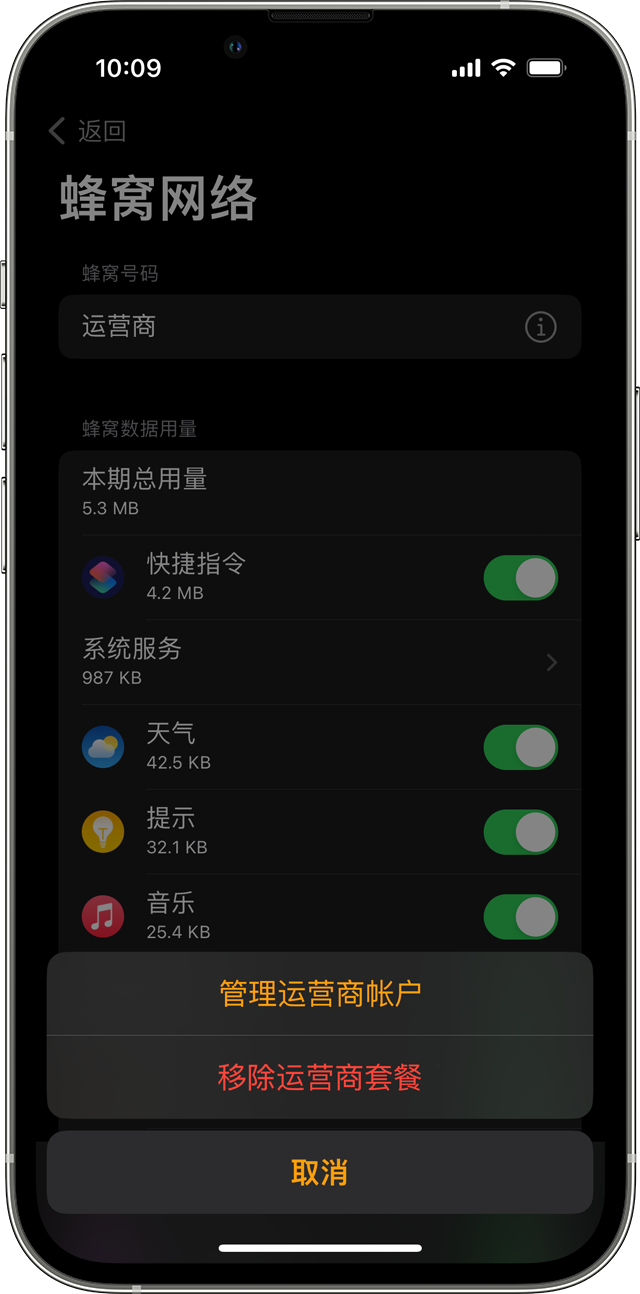
Task: Select 管理运营商帐户 in the action sheet
Action: point(320,993)
